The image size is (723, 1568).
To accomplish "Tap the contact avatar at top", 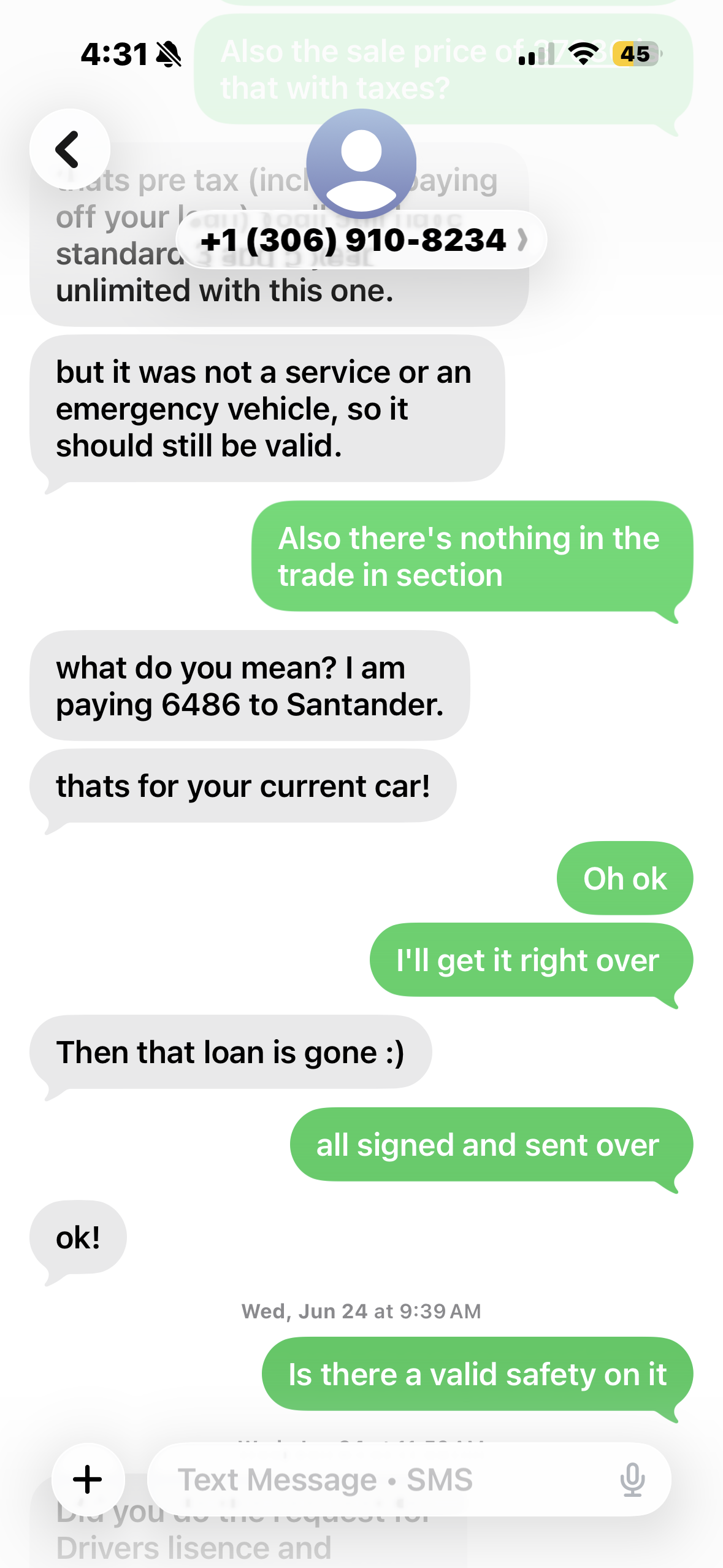I will pyautogui.click(x=362, y=164).
